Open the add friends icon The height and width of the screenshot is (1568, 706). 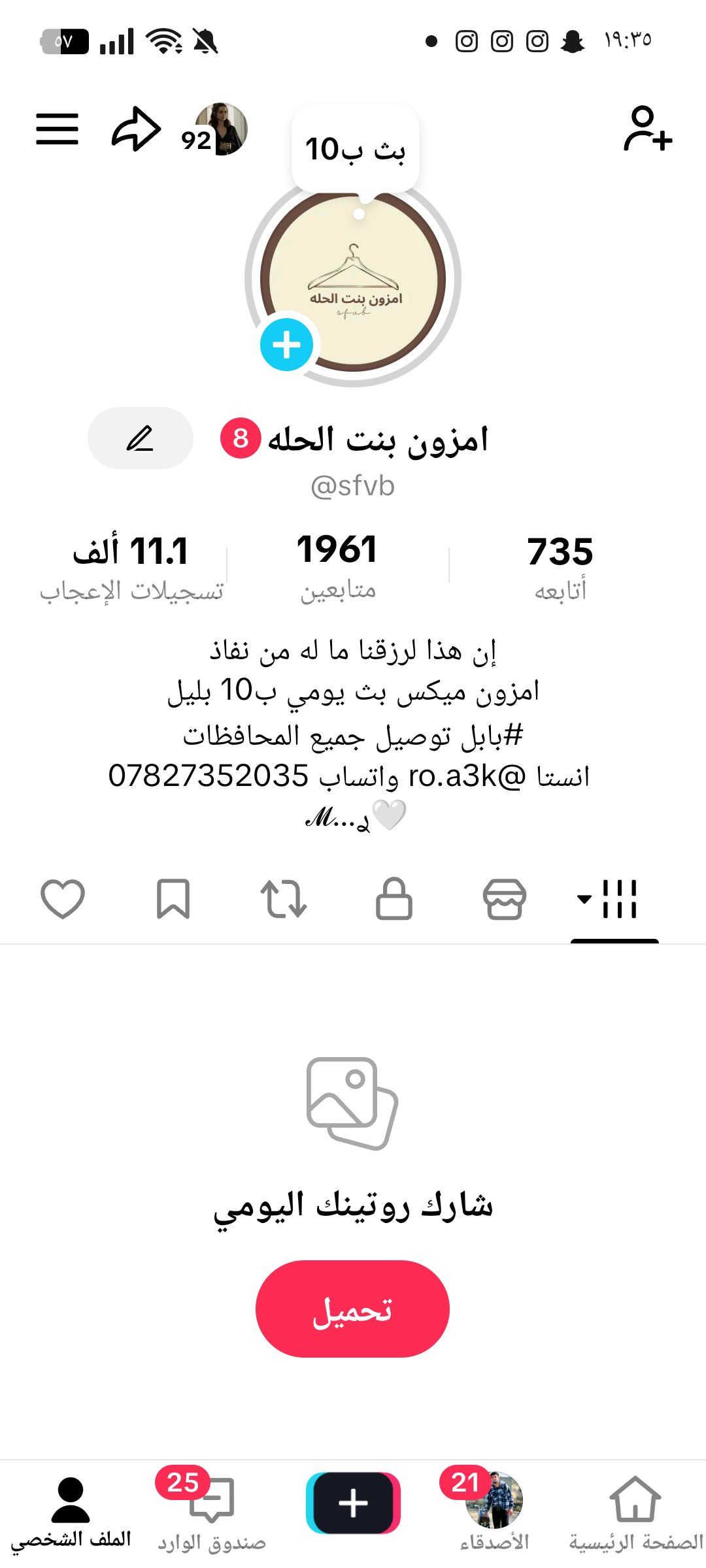[647, 129]
